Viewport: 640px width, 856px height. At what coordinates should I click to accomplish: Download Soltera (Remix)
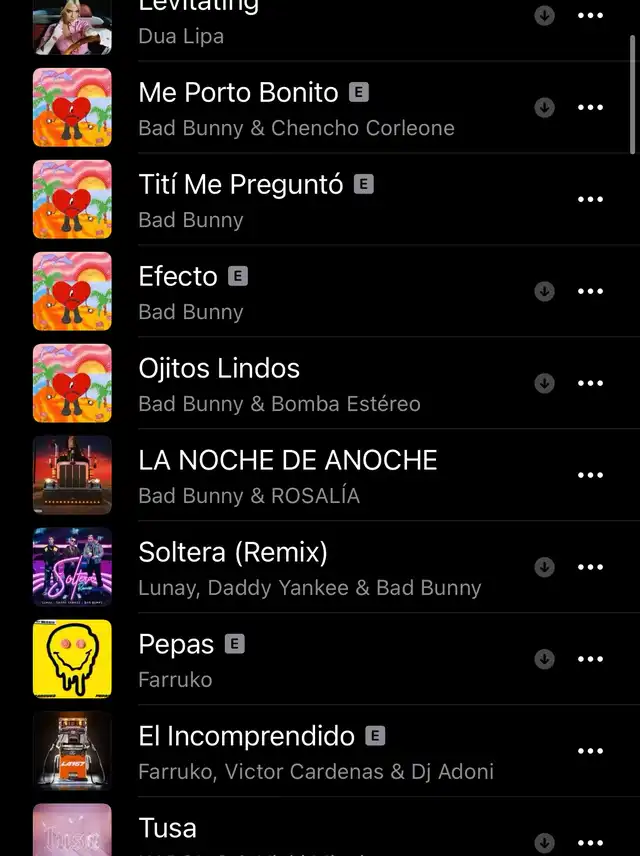pos(544,568)
